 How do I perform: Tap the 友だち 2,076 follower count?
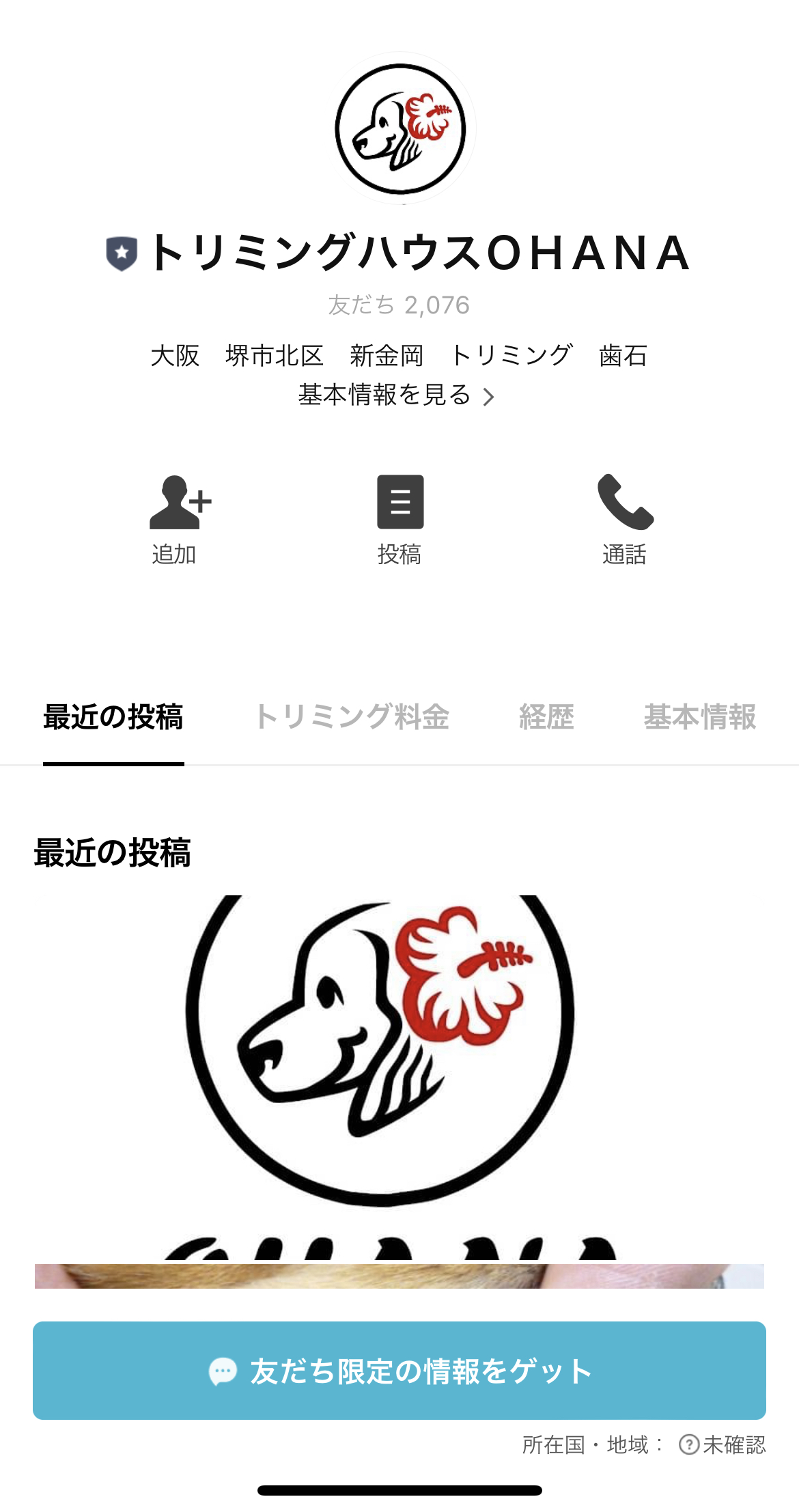point(399,306)
